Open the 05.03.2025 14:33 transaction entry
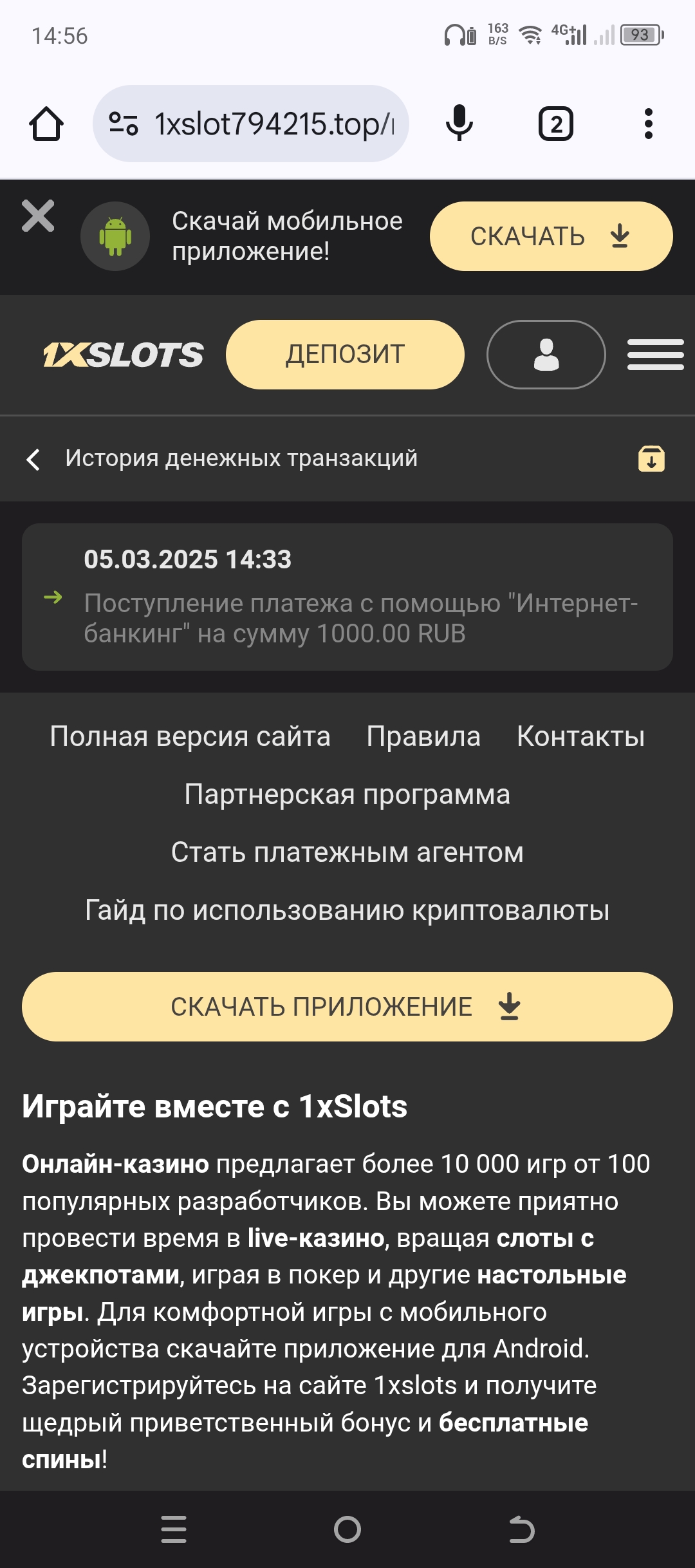The width and height of the screenshot is (695, 1568). (x=347, y=597)
